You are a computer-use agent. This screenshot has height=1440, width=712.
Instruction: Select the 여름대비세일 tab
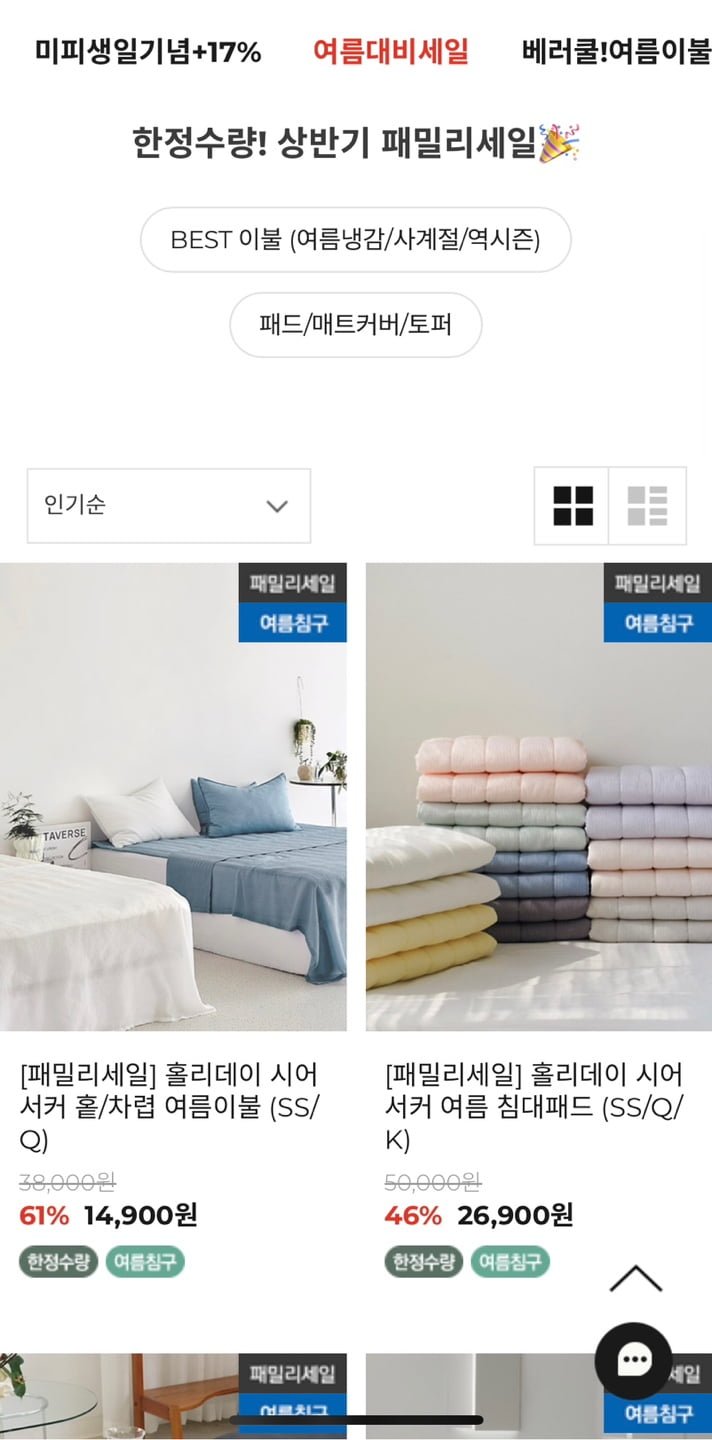point(391,51)
